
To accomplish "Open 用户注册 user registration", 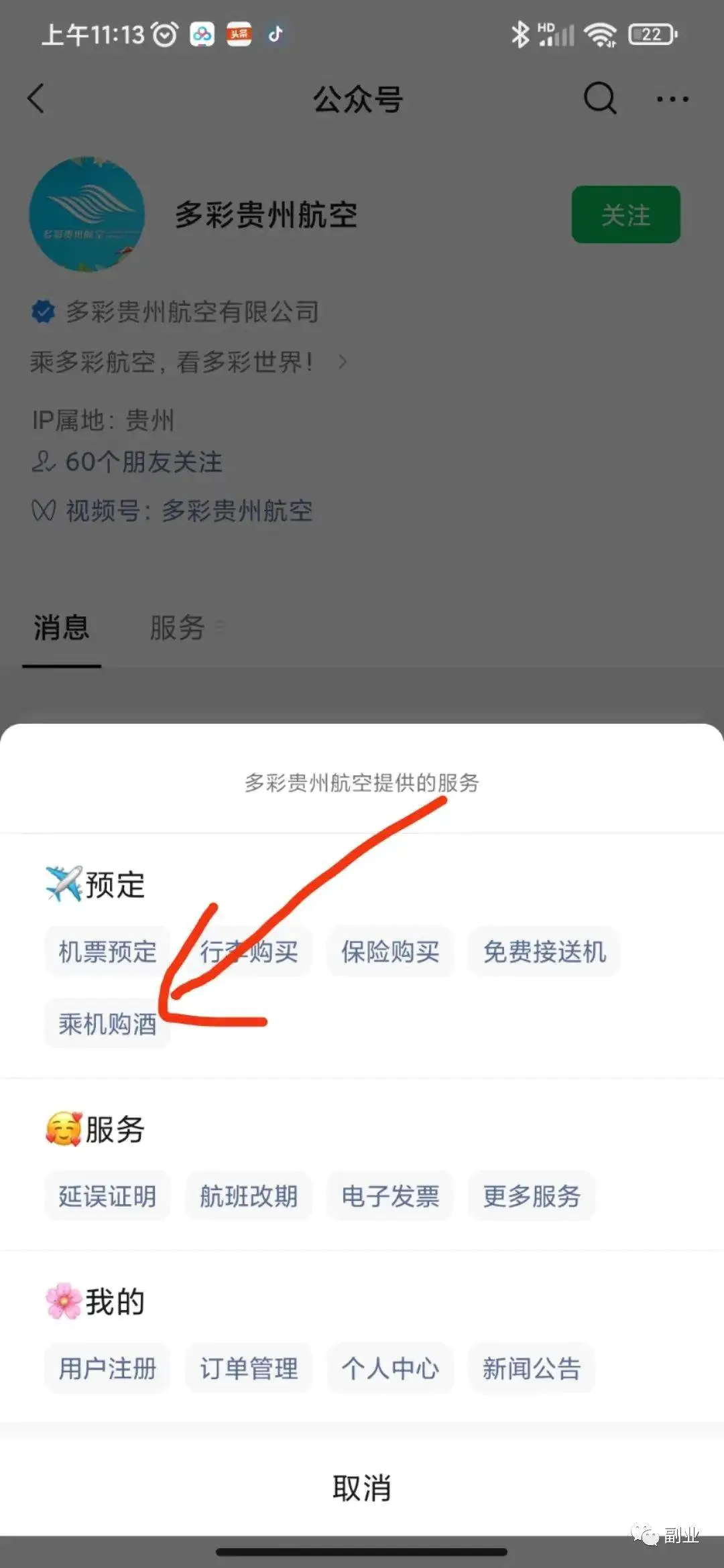I will point(107,1368).
